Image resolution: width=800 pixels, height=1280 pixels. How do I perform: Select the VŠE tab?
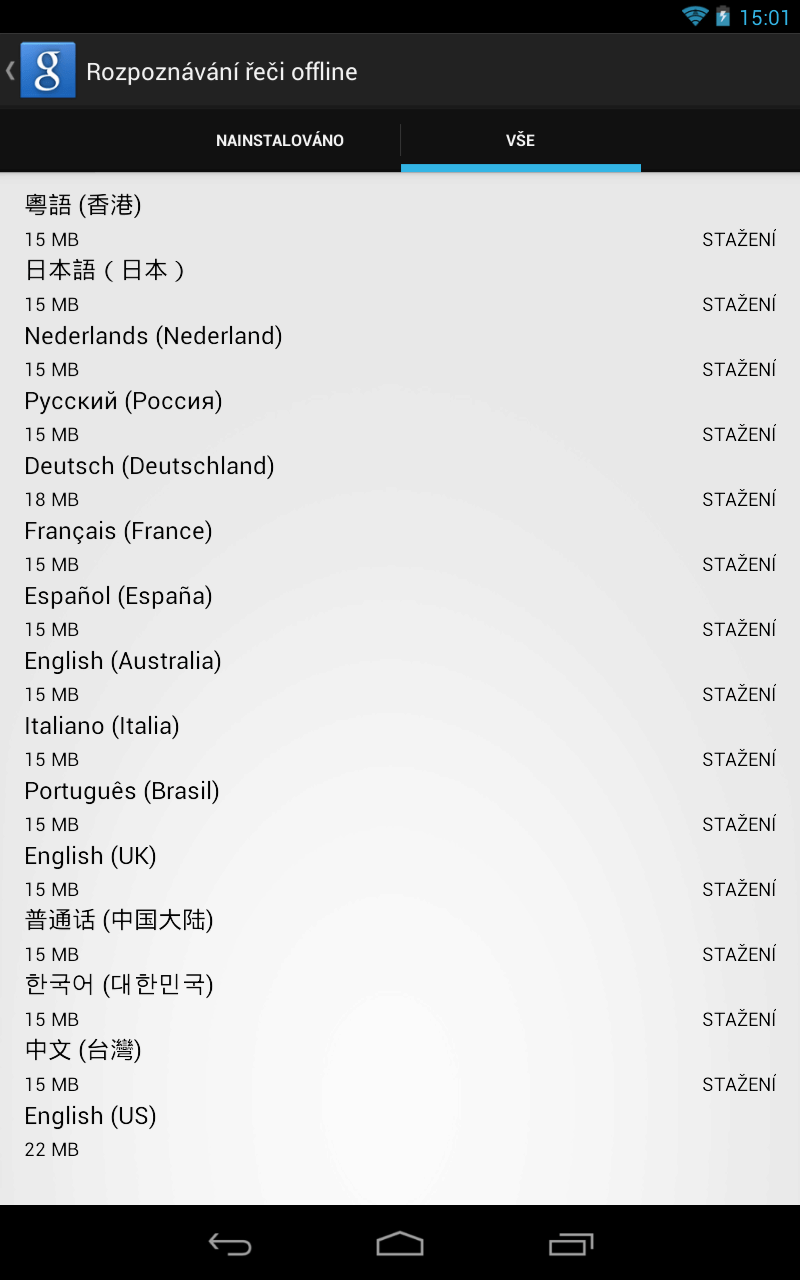click(520, 140)
